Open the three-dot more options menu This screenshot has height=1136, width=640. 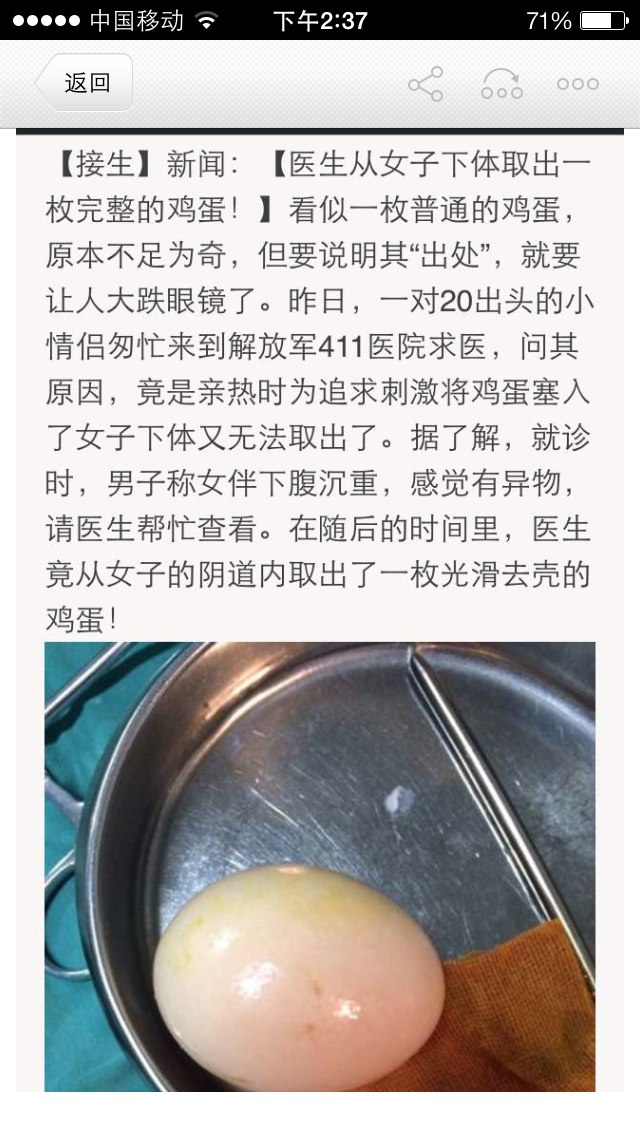578,84
